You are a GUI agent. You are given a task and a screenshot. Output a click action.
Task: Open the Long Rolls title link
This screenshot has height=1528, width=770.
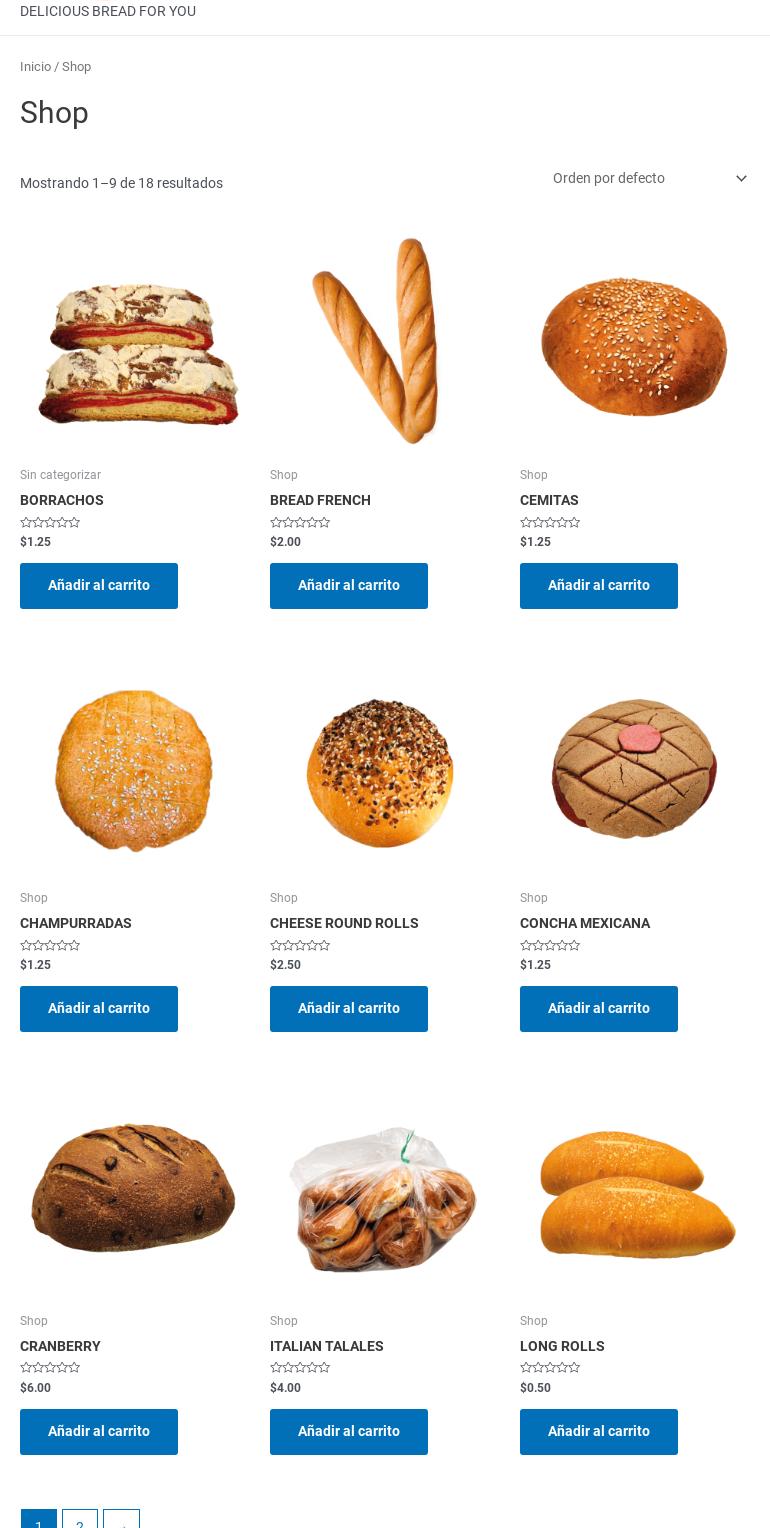pos(562,1346)
